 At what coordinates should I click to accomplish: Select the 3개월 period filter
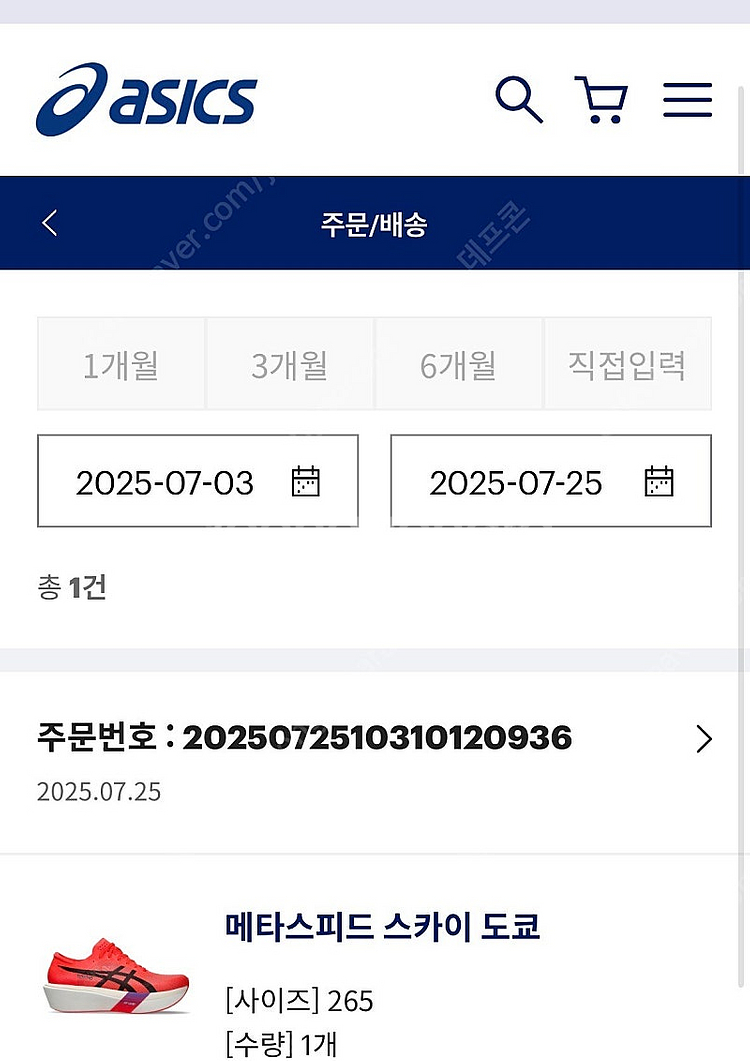coord(290,365)
